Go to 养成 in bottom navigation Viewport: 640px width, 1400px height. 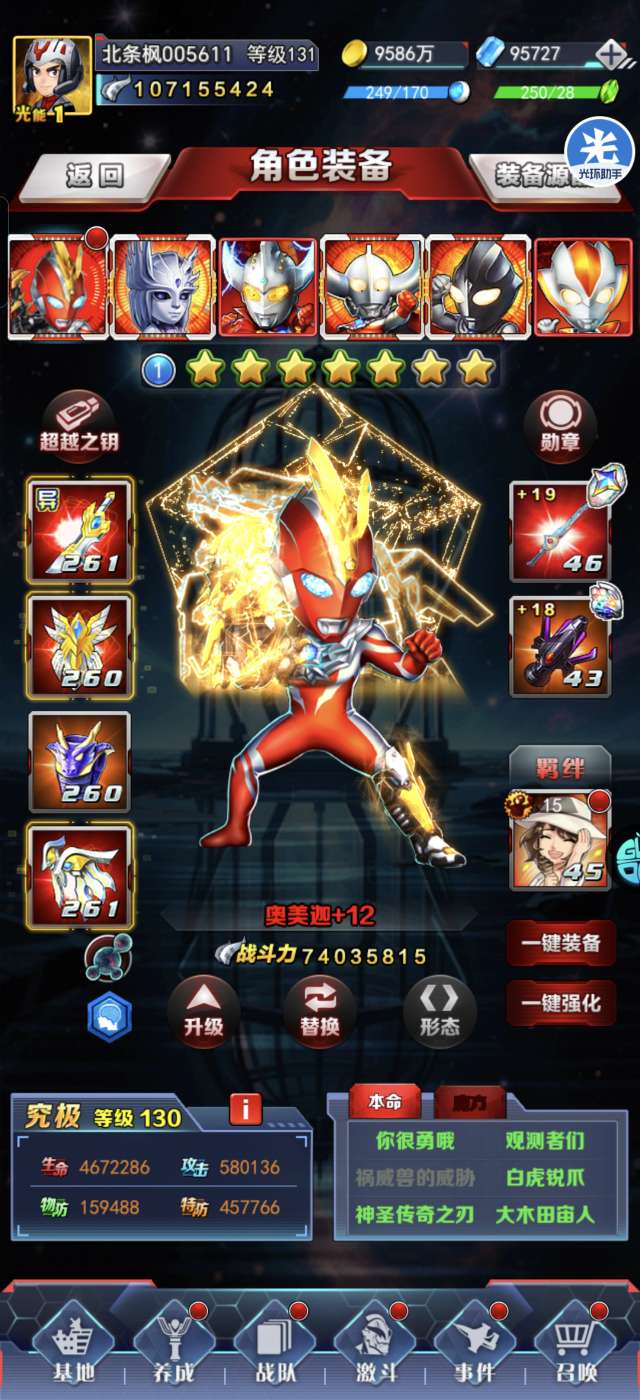tap(169, 1346)
